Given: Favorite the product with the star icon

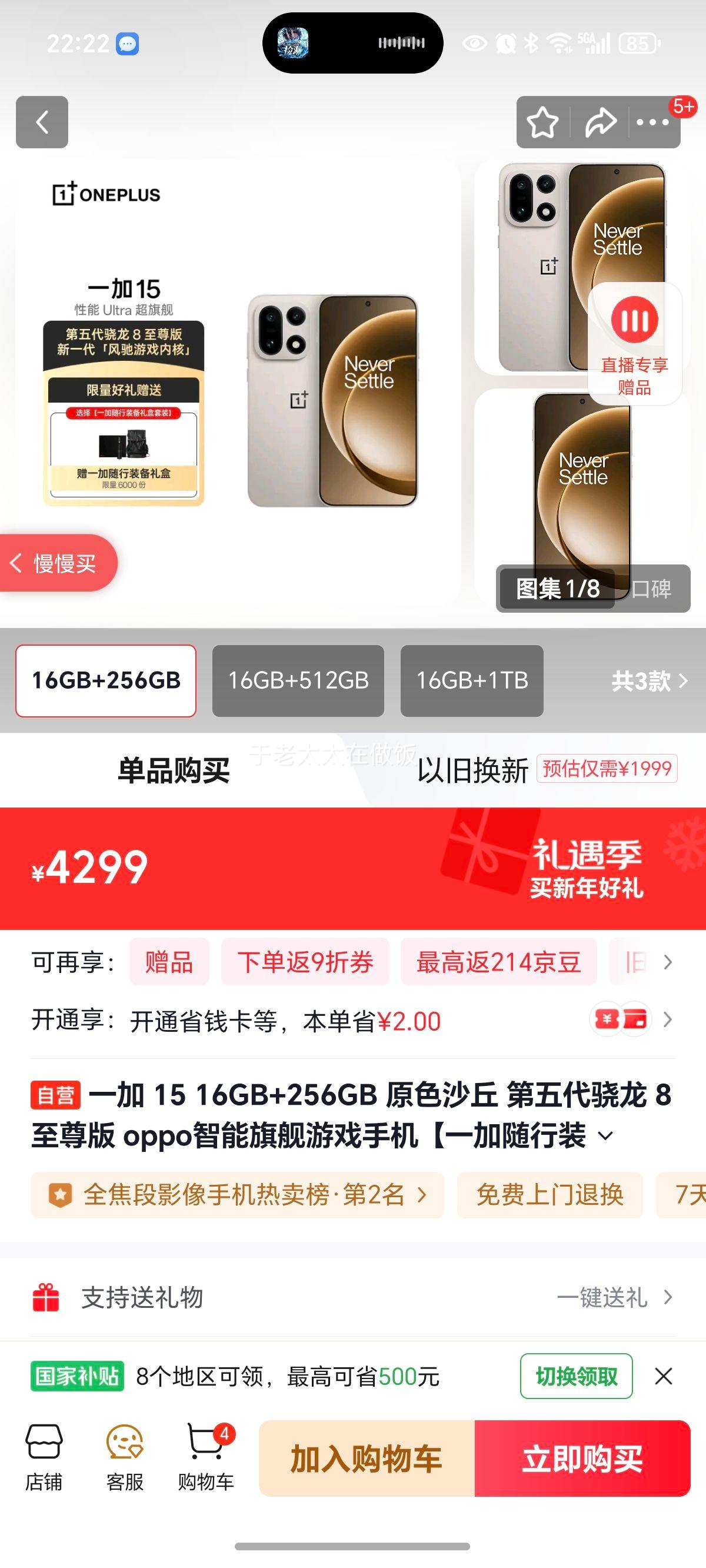Looking at the screenshot, I should click(x=542, y=122).
